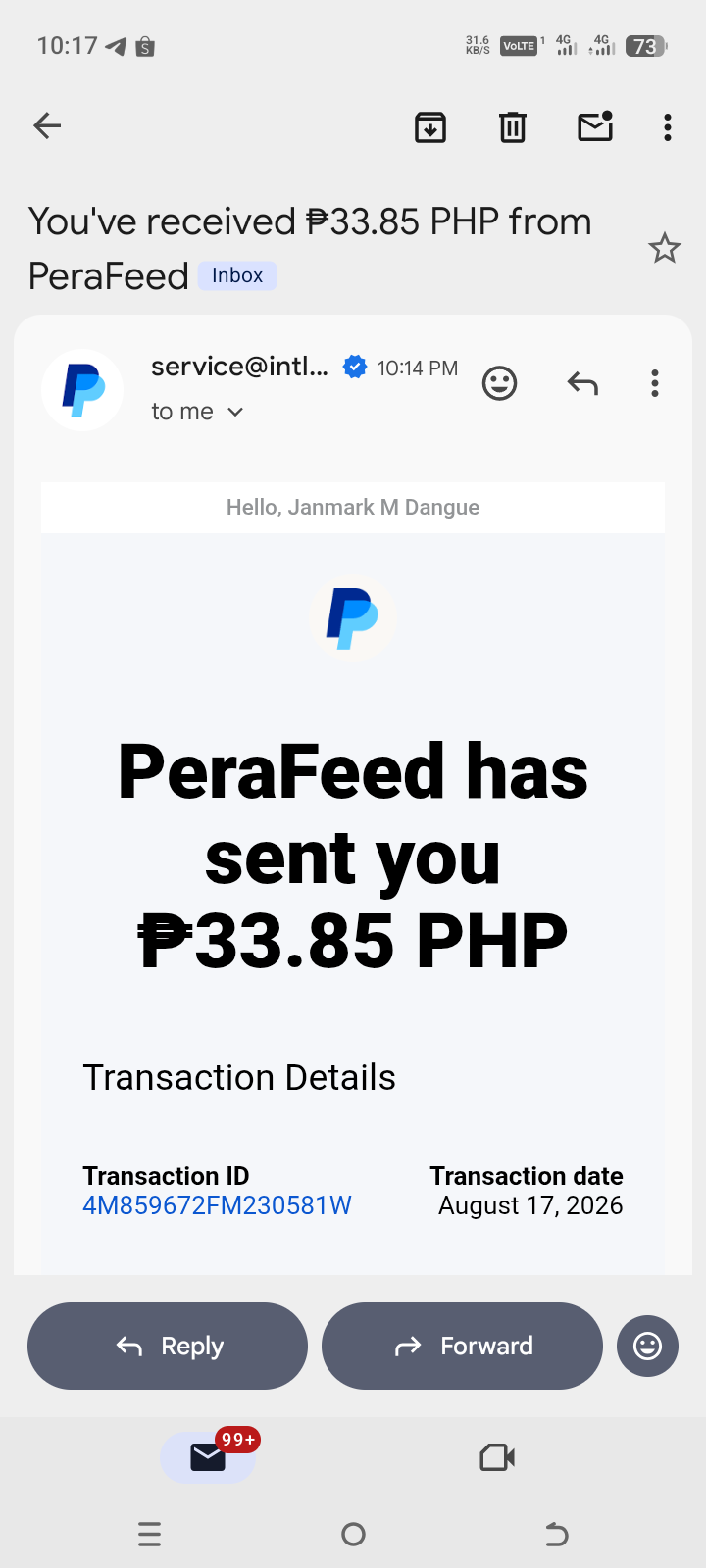The width and height of the screenshot is (706, 1568).
Task: Add emoji reaction beside the sender name
Action: [x=500, y=383]
